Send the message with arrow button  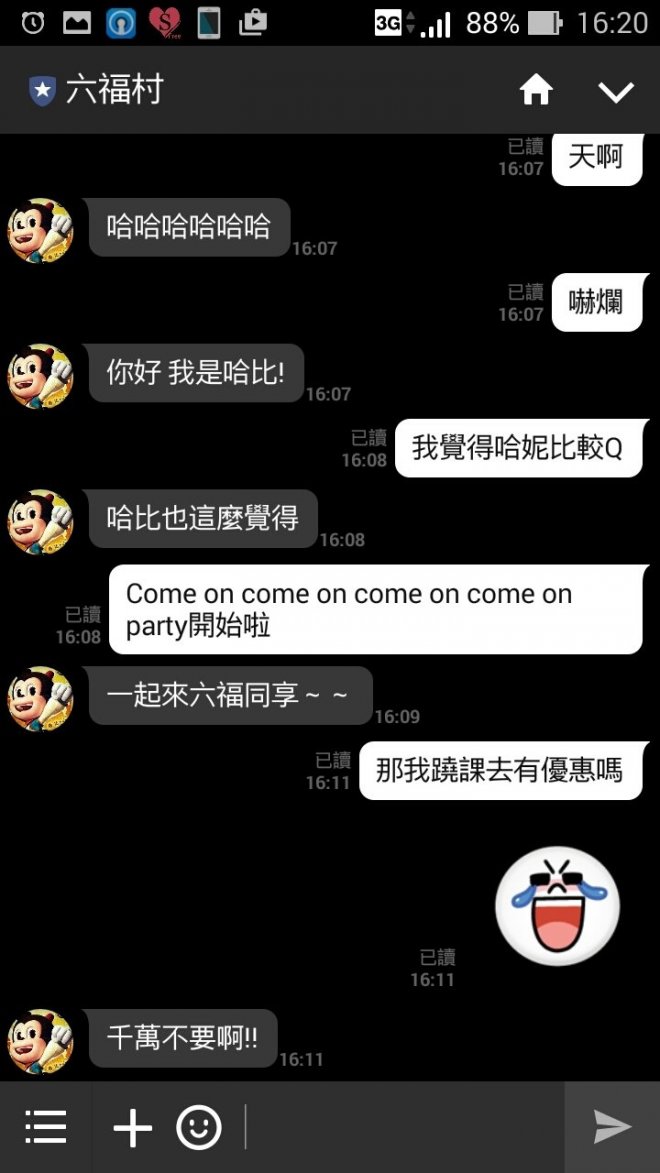[612, 1127]
